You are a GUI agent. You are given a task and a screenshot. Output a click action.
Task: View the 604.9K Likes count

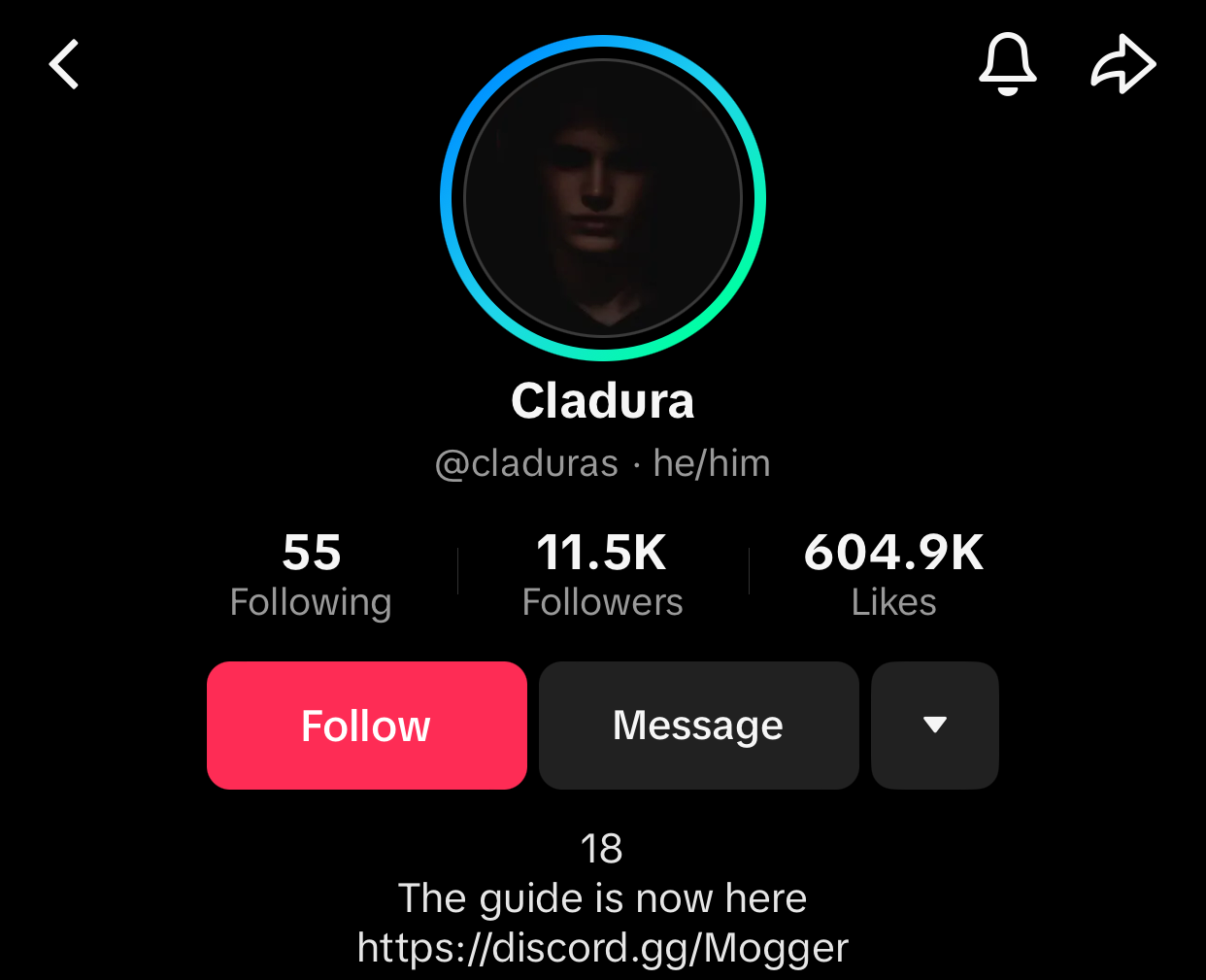(893, 574)
